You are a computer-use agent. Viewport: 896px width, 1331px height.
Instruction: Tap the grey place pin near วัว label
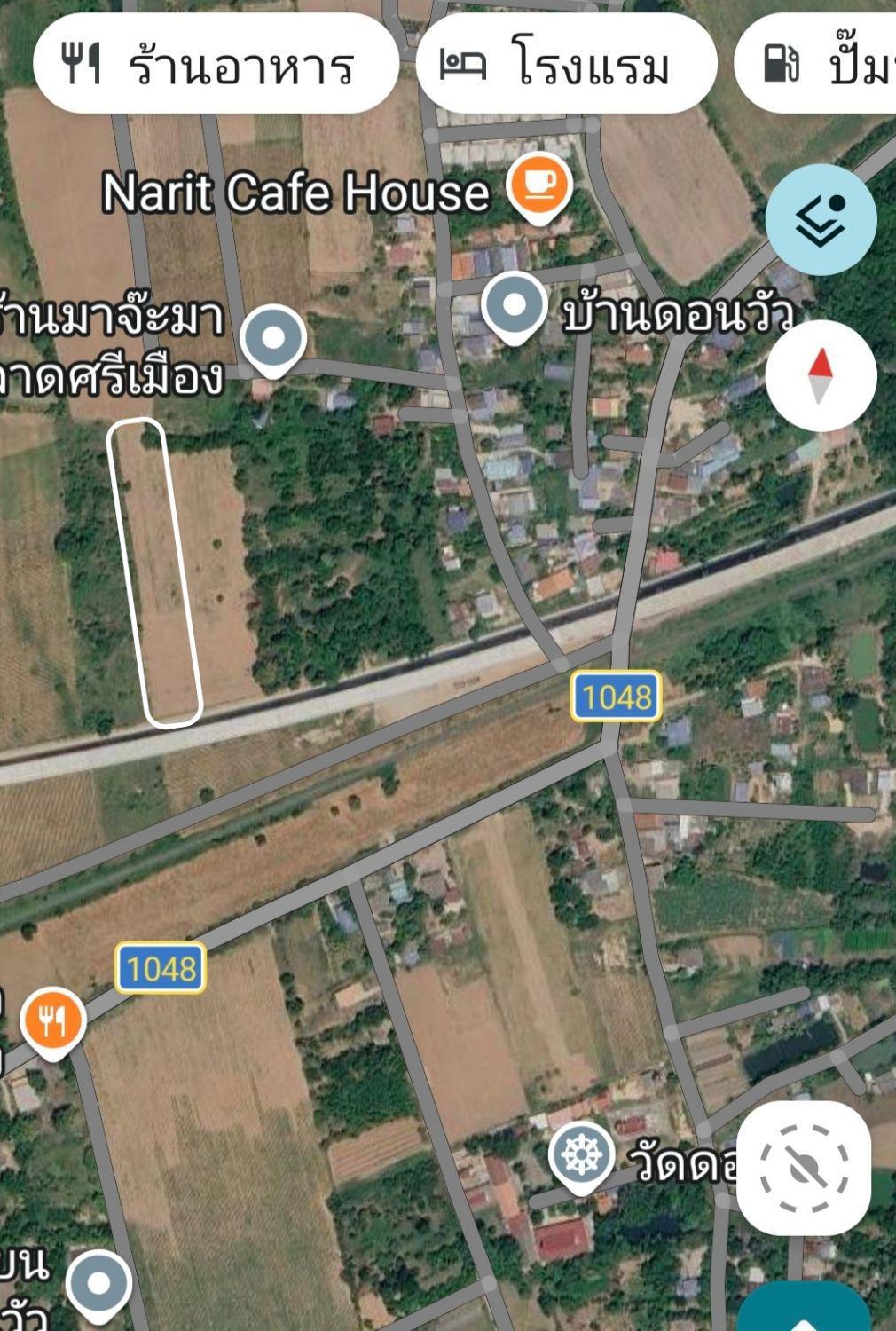(x=98, y=1284)
